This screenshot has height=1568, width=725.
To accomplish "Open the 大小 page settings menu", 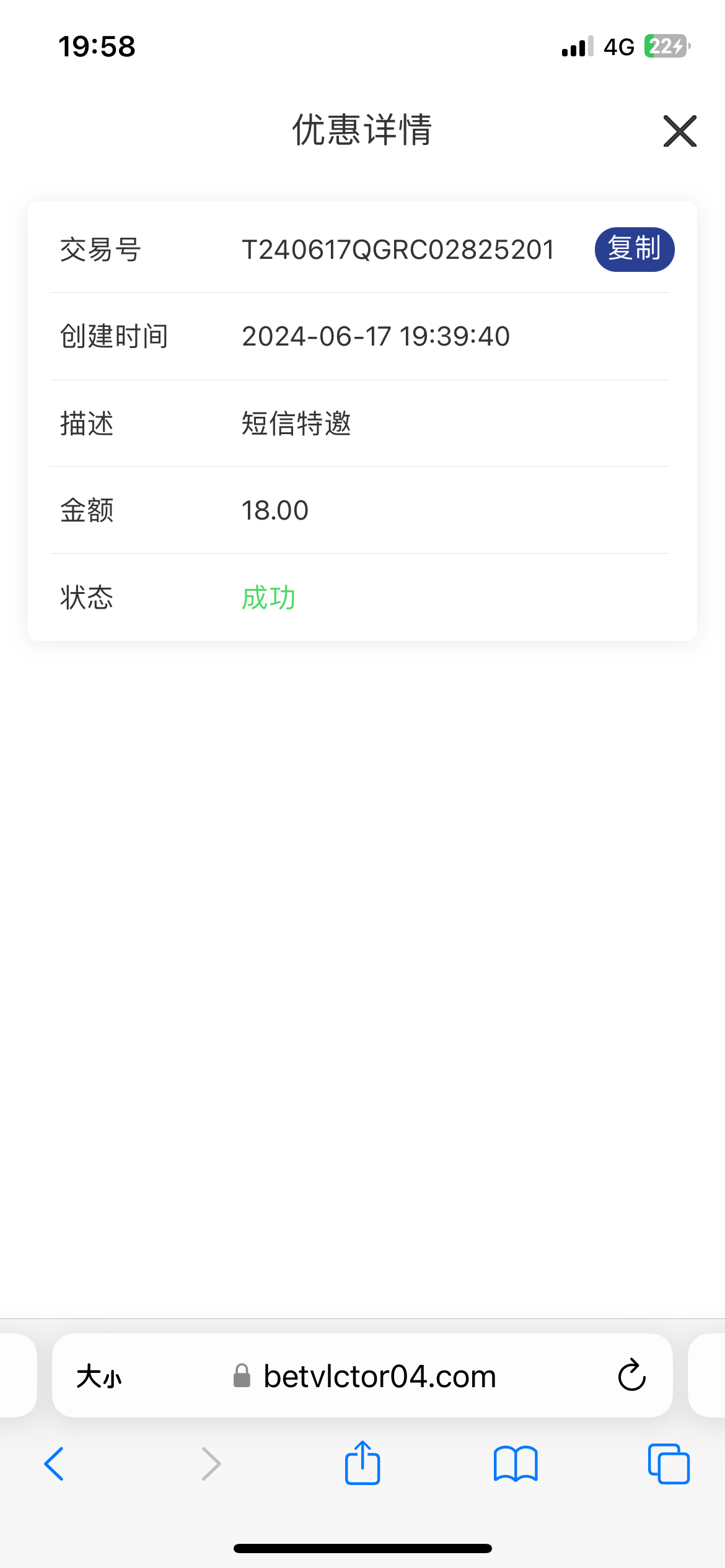I will pyautogui.click(x=99, y=1377).
